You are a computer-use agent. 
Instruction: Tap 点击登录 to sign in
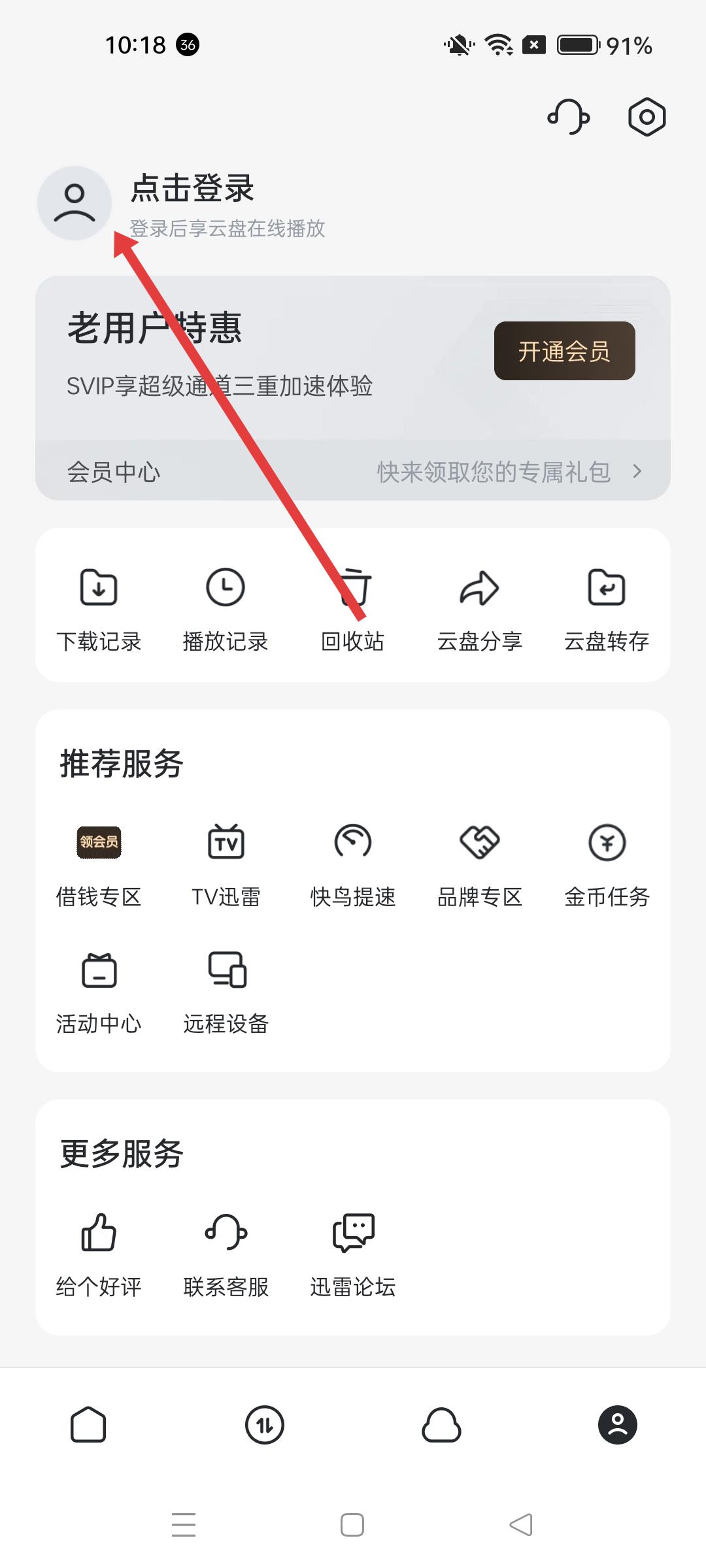point(192,189)
